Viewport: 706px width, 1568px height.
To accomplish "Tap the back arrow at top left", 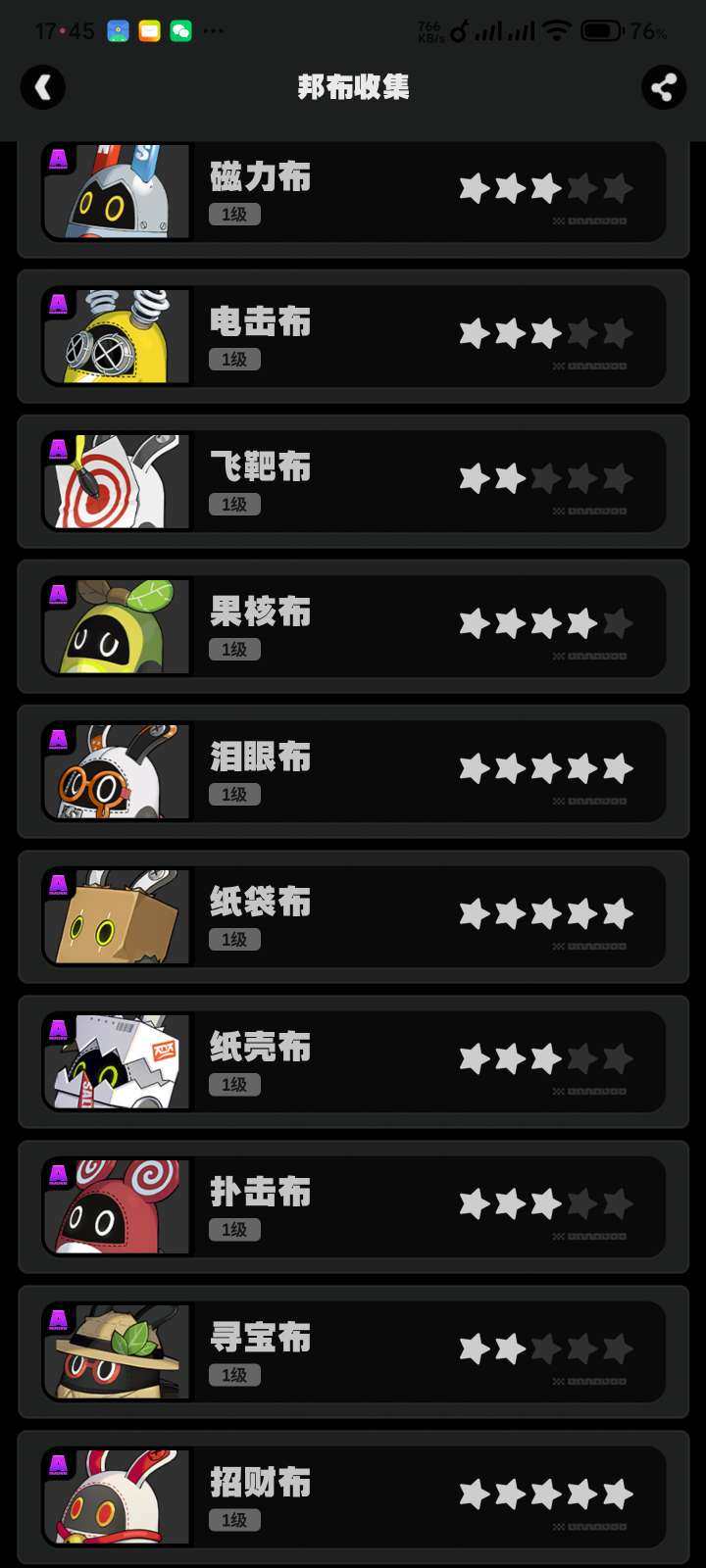I will [43, 87].
